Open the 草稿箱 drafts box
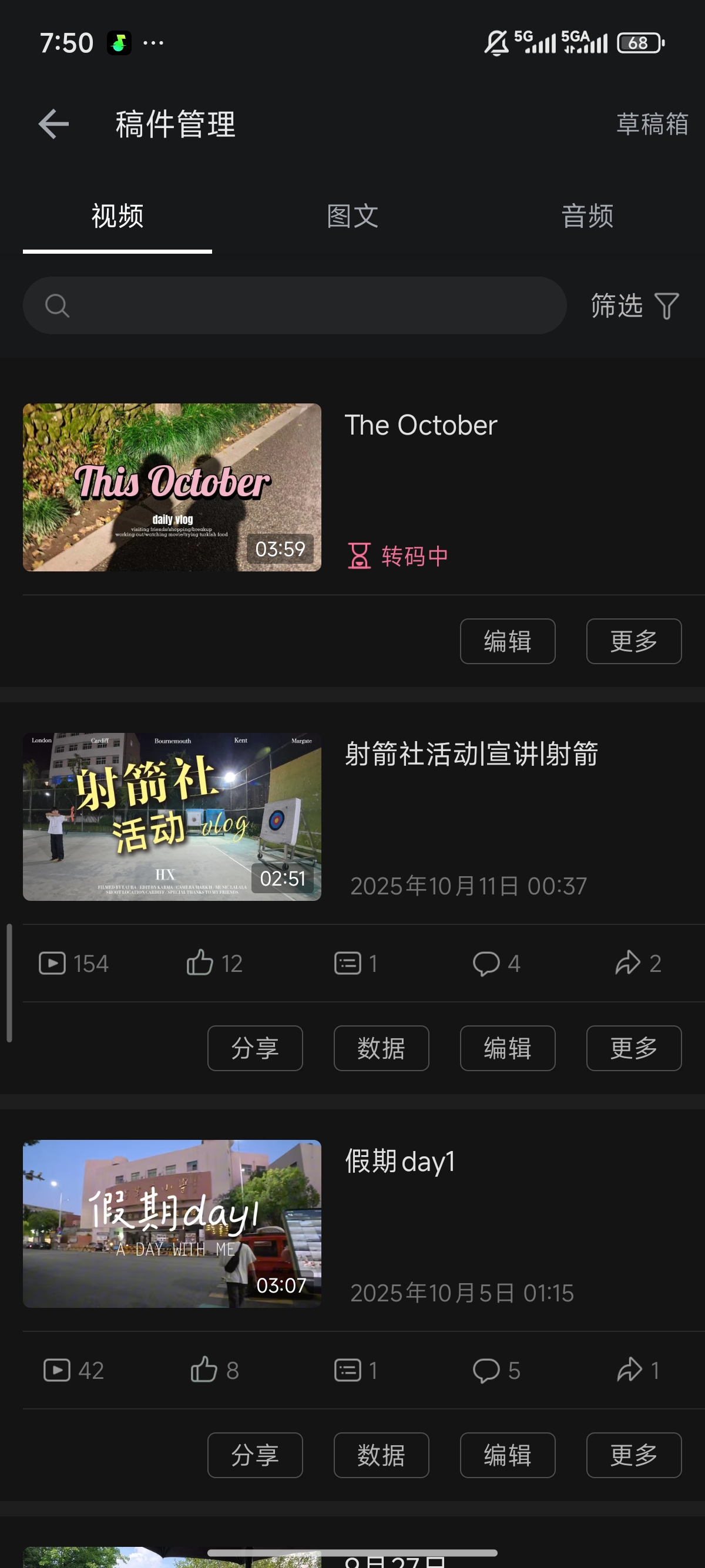705x1568 pixels. (652, 124)
